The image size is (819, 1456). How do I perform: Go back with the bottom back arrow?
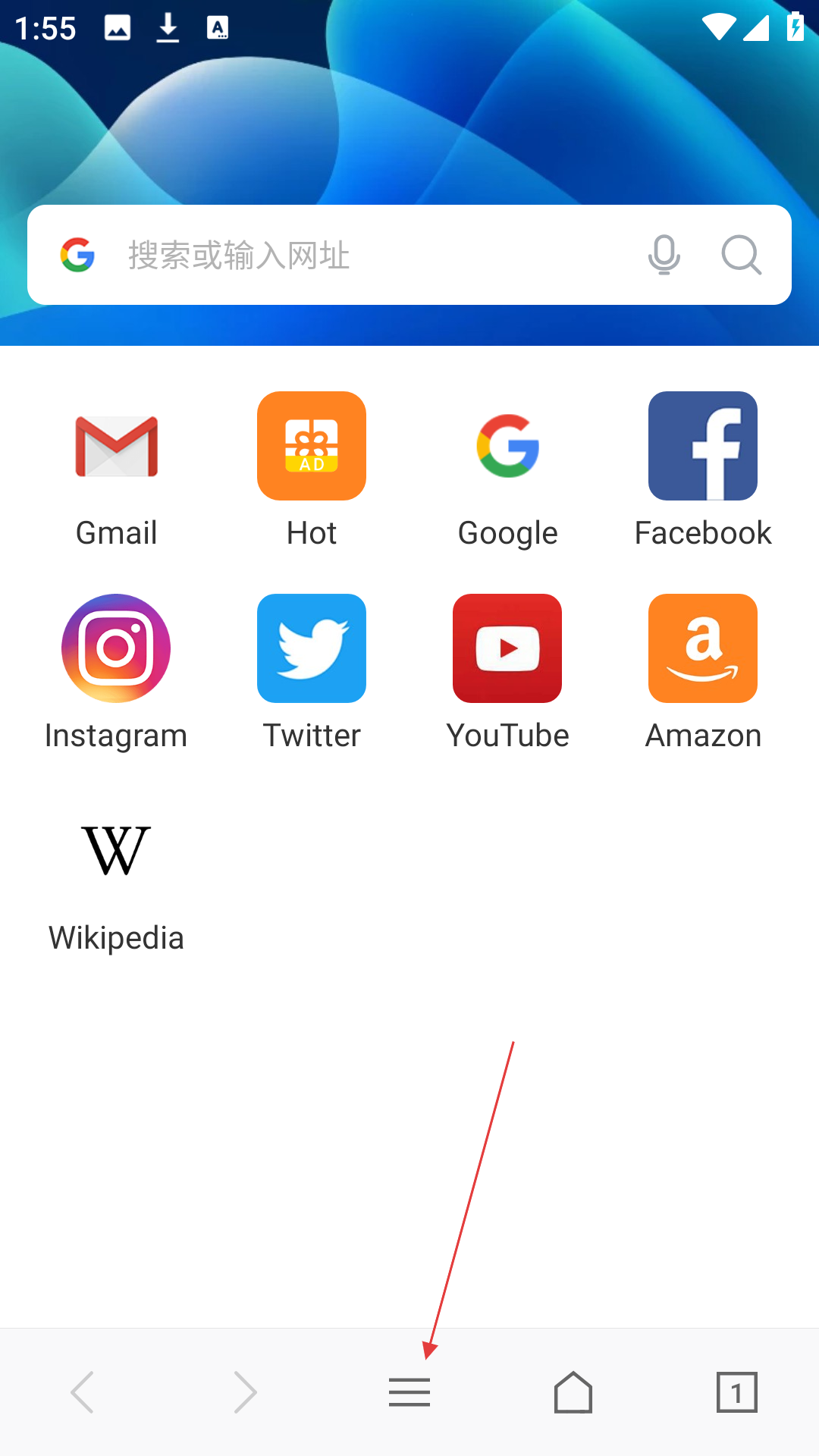point(82,1392)
